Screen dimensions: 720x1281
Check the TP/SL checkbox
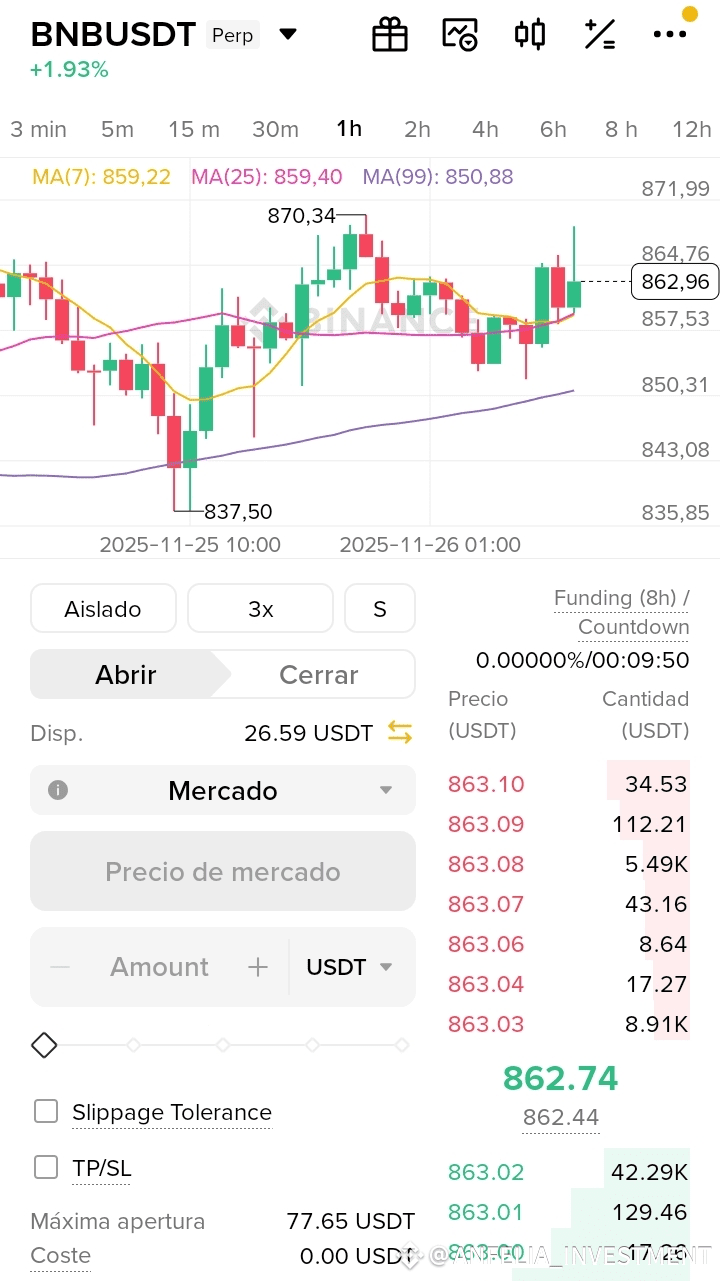point(46,1168)
